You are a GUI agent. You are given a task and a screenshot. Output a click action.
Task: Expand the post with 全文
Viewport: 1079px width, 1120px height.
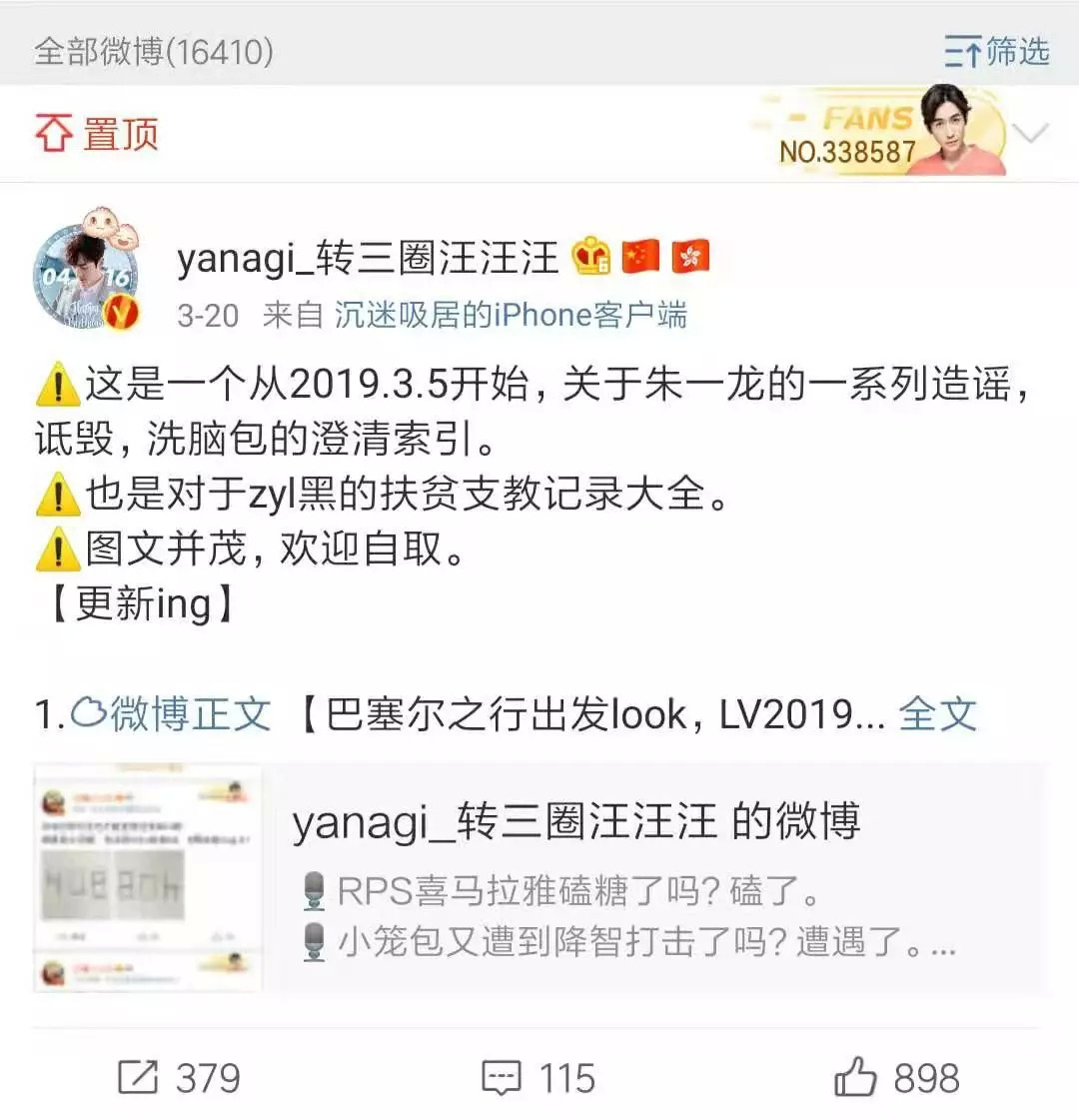[x=937, y=714]
